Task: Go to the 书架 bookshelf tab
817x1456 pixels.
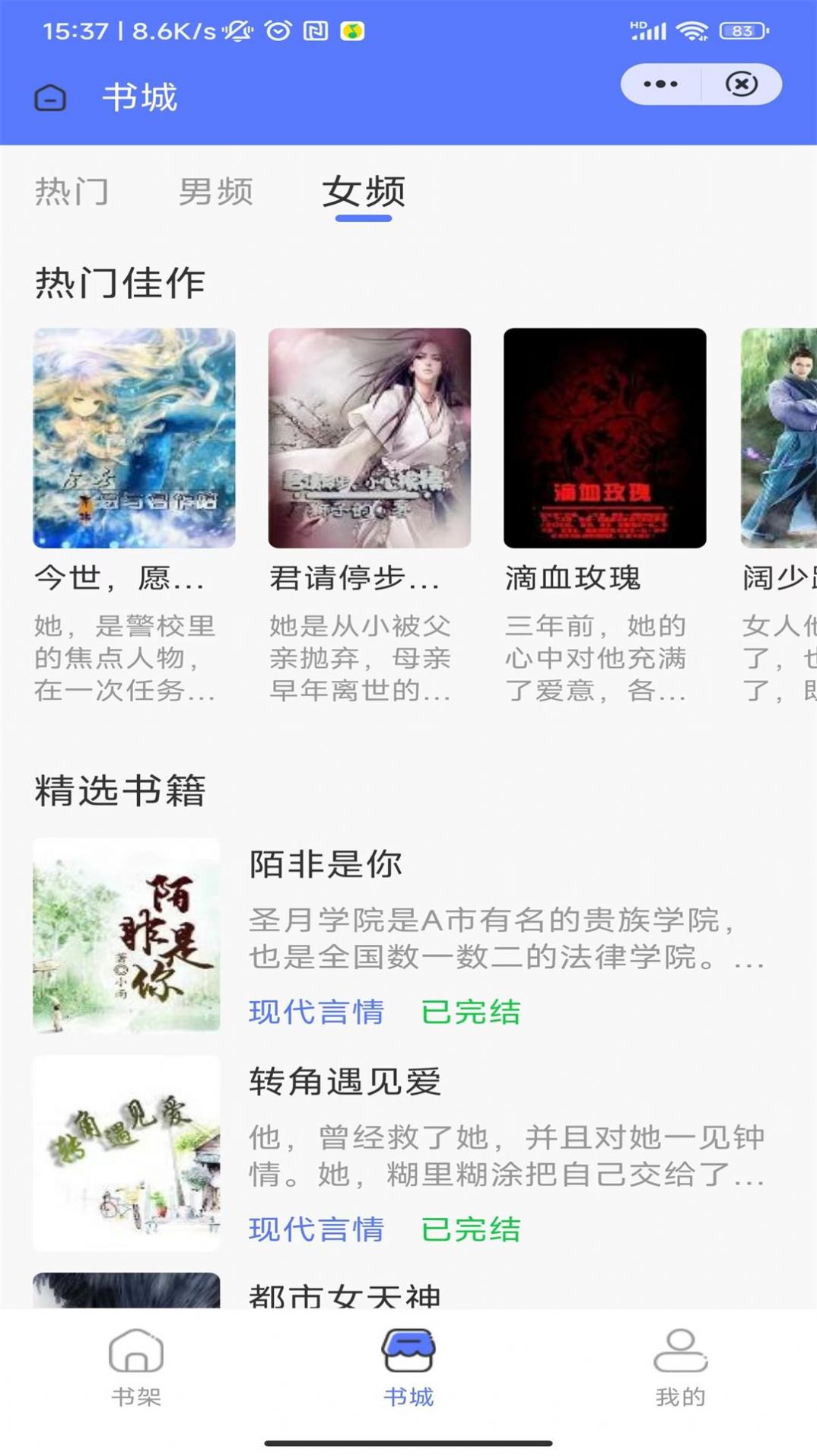Action: click(136, 1366)
